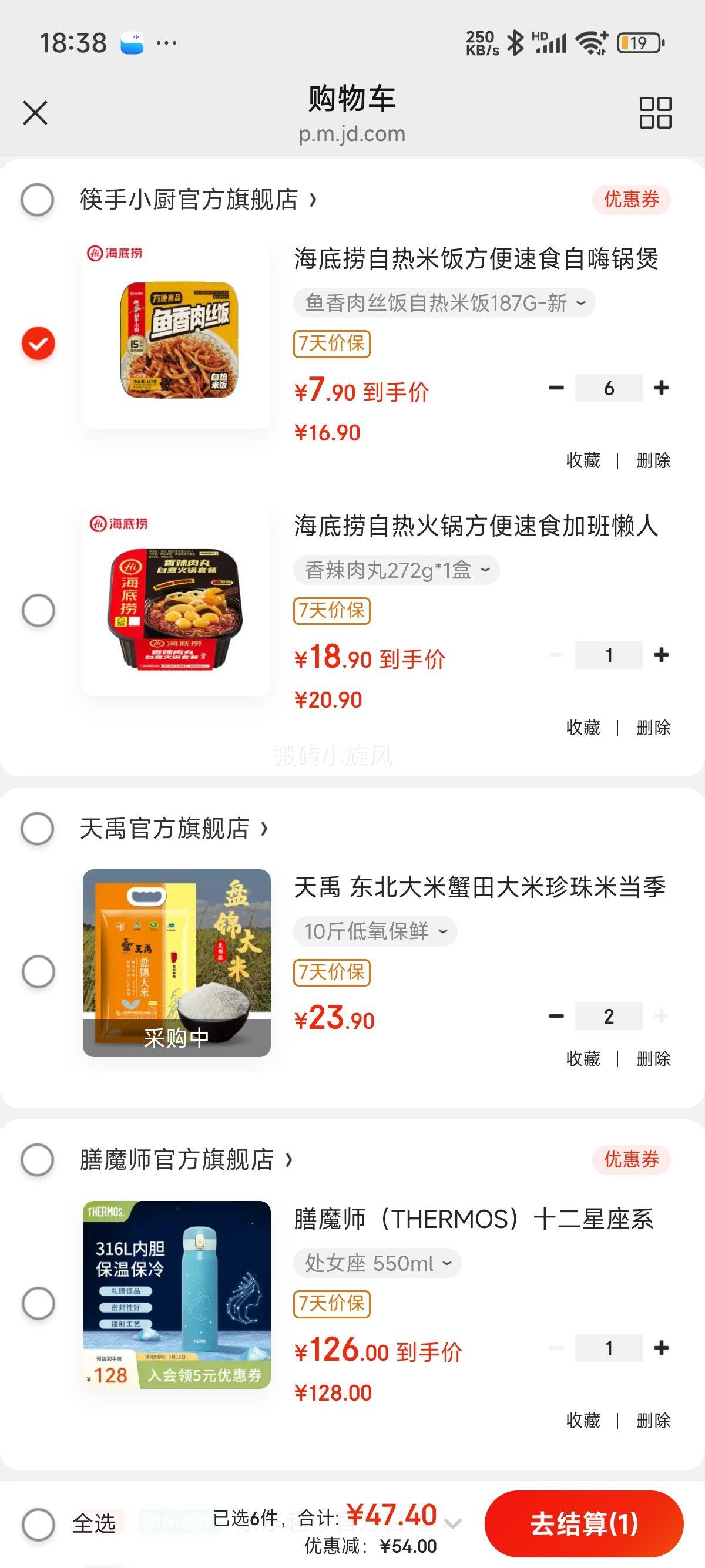Select the 海底捞自热火锅 item checkbox

pyautogui.click(x=38, y=610)
